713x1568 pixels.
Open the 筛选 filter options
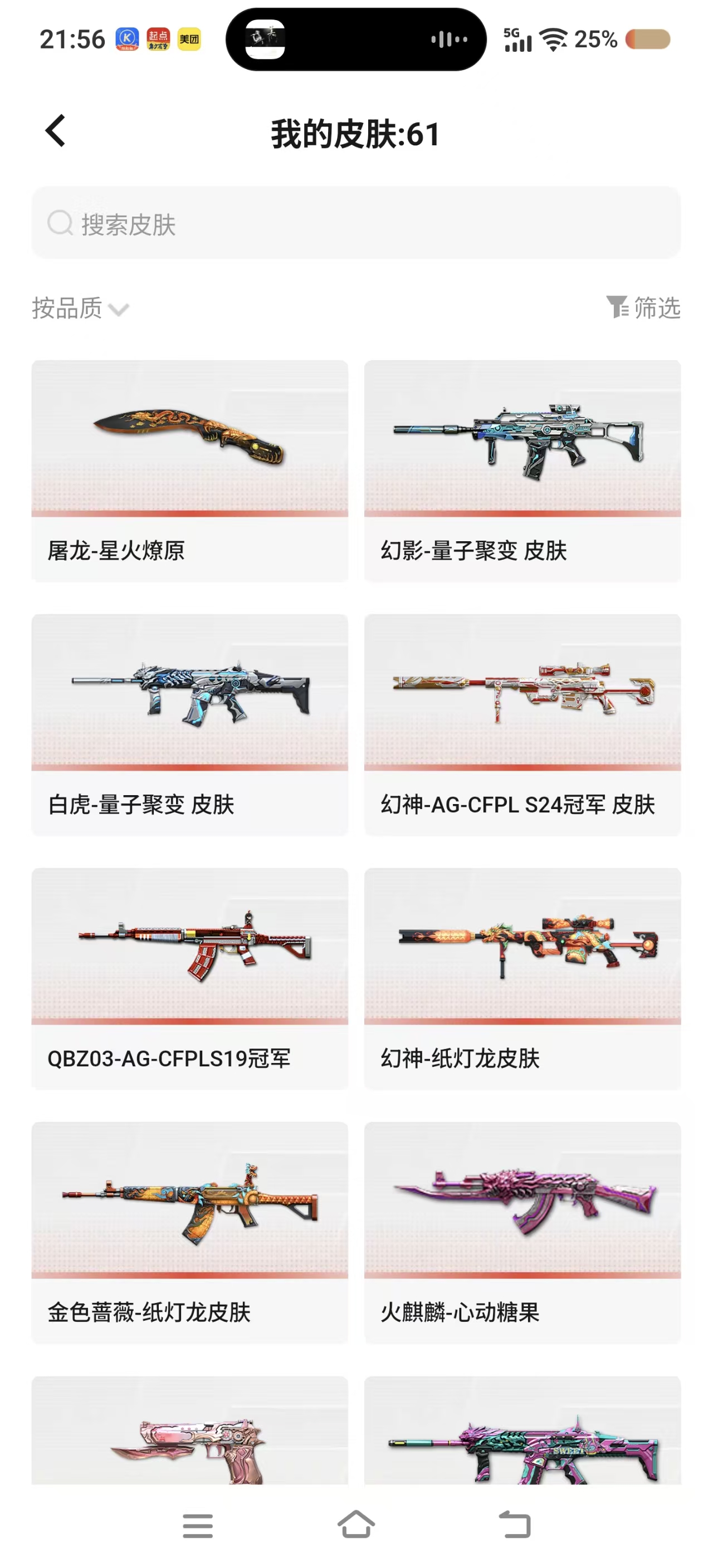tap(643, 307)
